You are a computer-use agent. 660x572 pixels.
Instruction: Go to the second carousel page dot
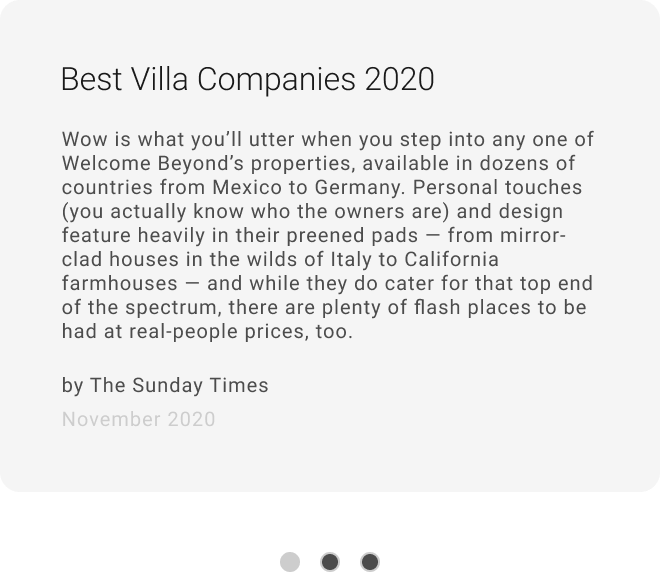(x=330, y=562)
